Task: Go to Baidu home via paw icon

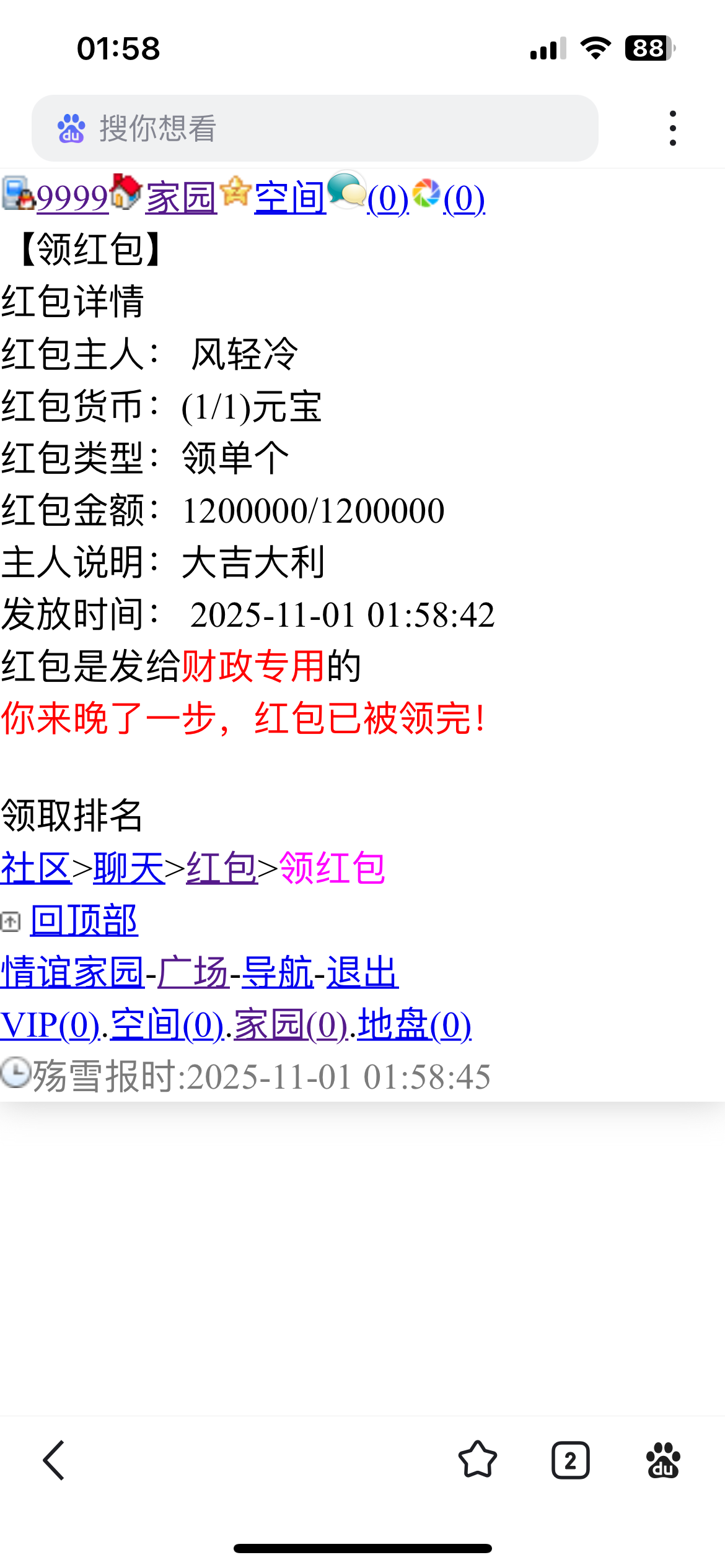Action: click(663, 1460)
